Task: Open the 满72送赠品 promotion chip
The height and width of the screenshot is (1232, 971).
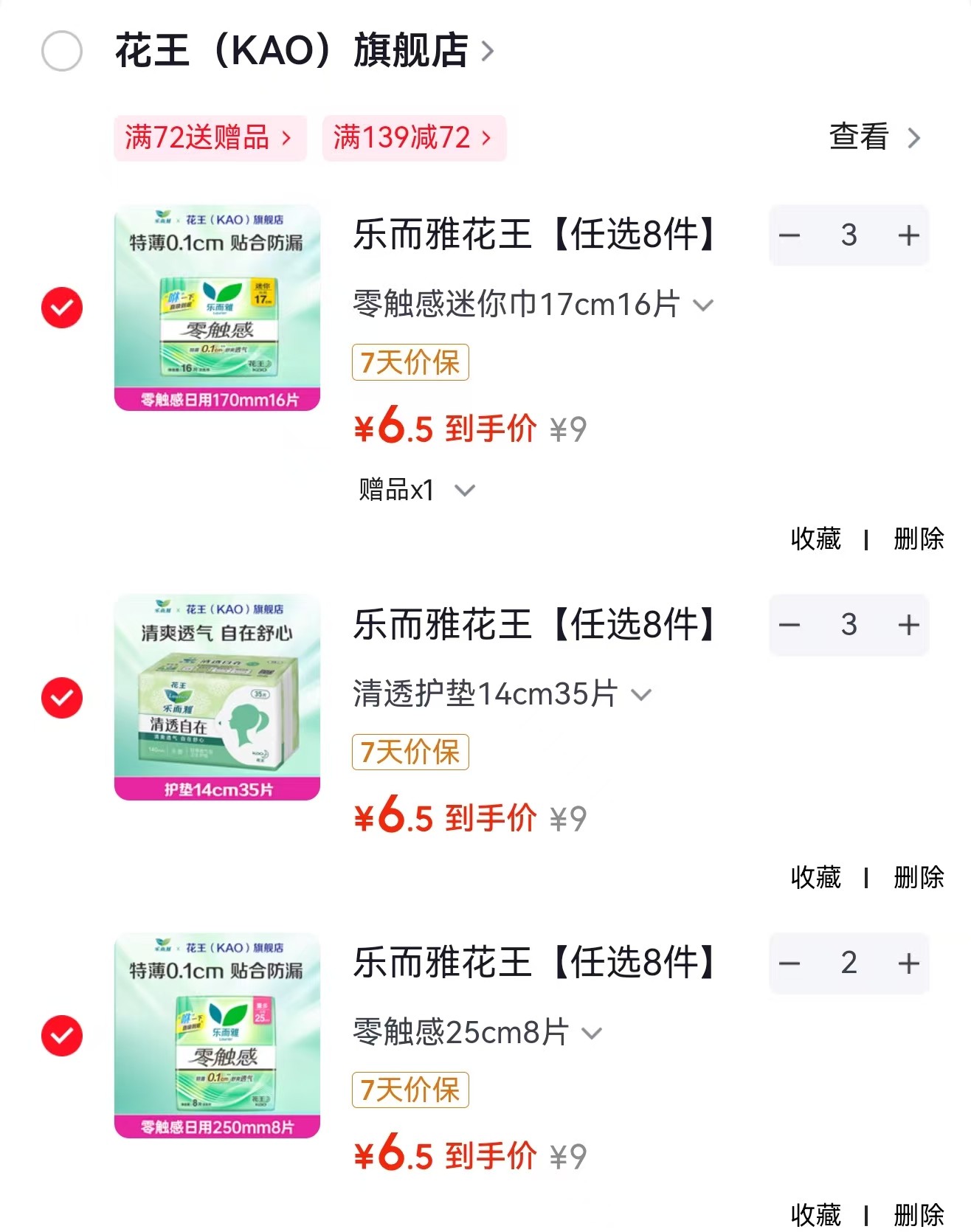Action: pyautogui.click(x=210, y=138)
